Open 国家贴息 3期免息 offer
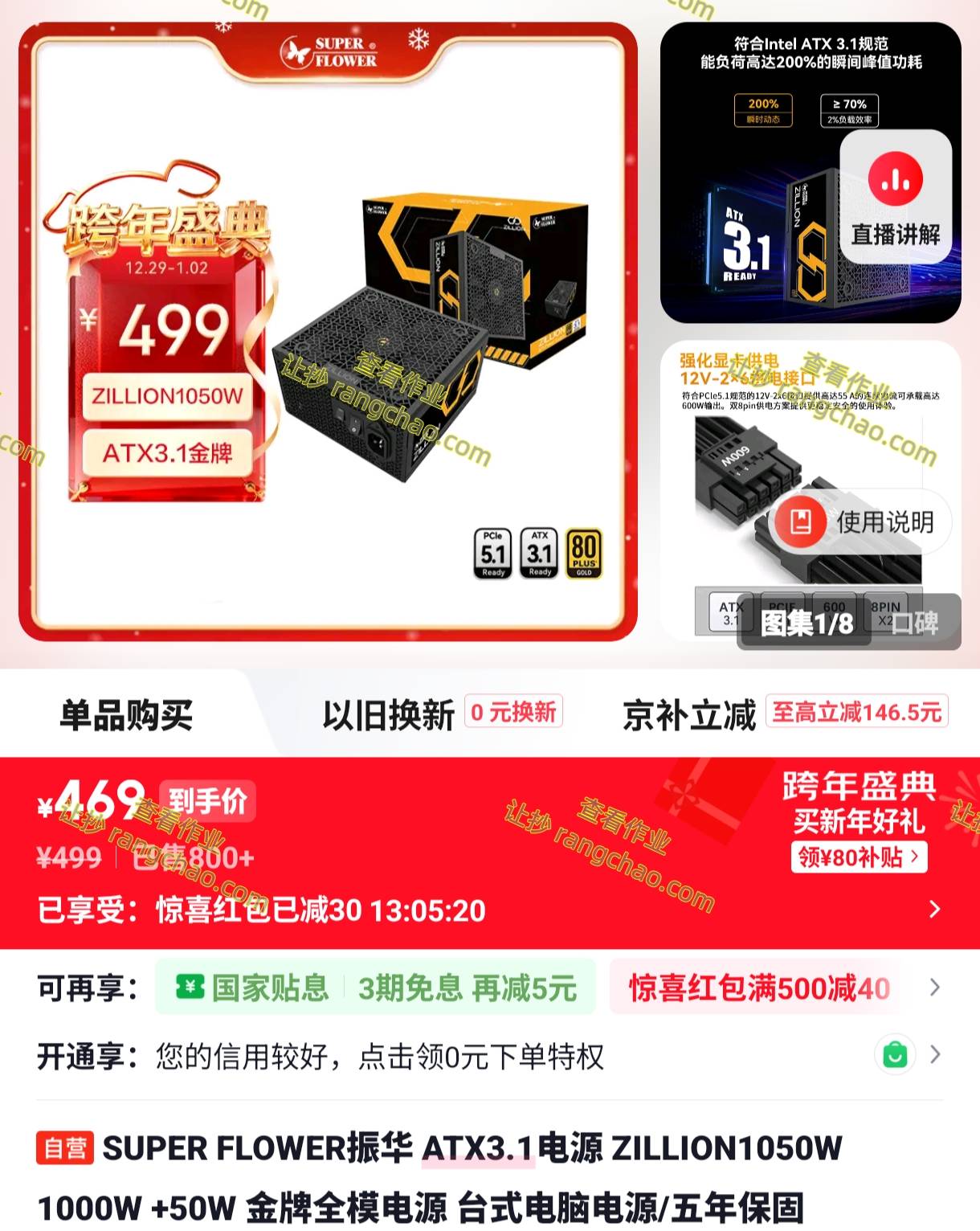The width and height of the screenshot is (980, 1231). pos(375,988)
